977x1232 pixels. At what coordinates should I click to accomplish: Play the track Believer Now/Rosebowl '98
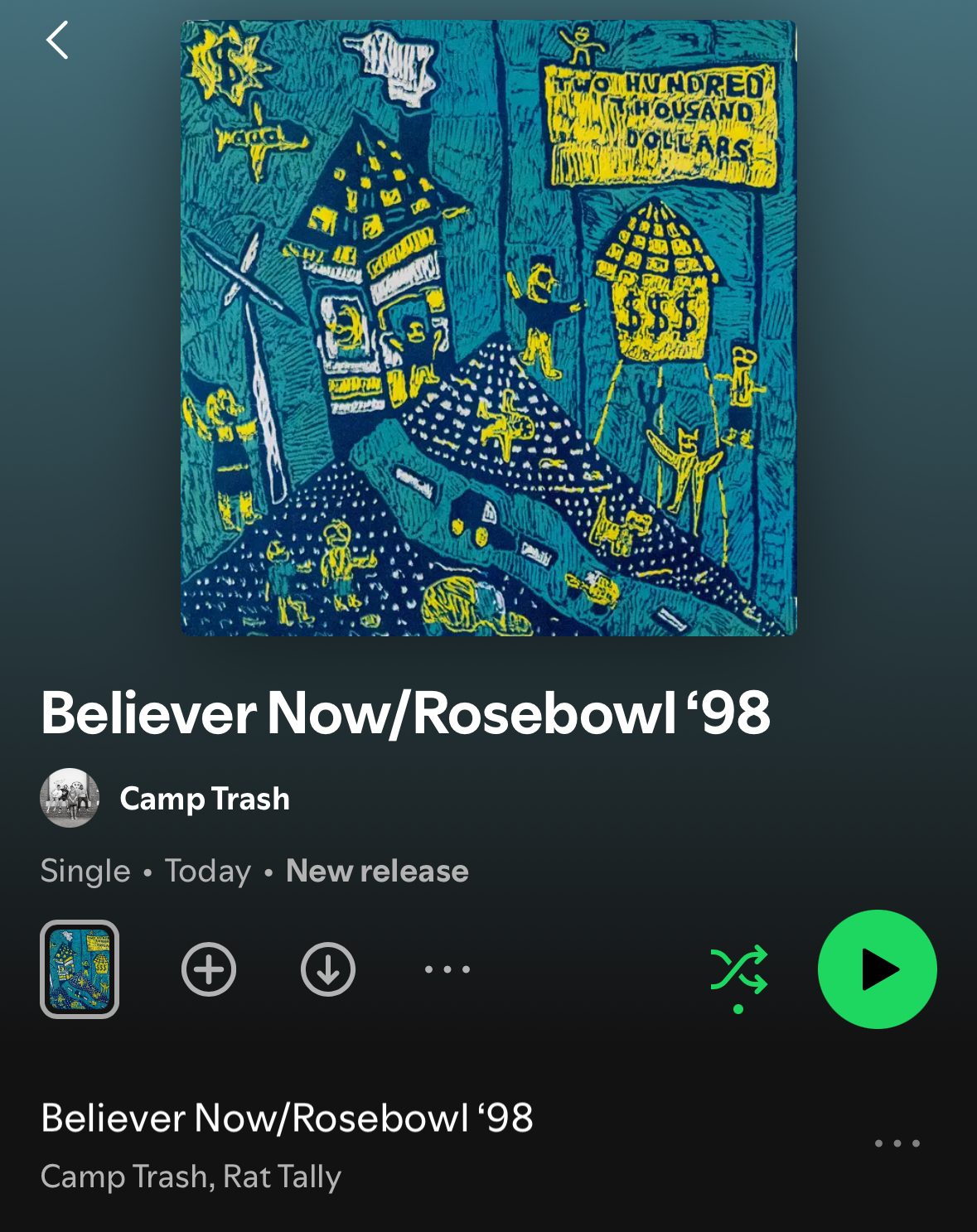pos(287,1118)
